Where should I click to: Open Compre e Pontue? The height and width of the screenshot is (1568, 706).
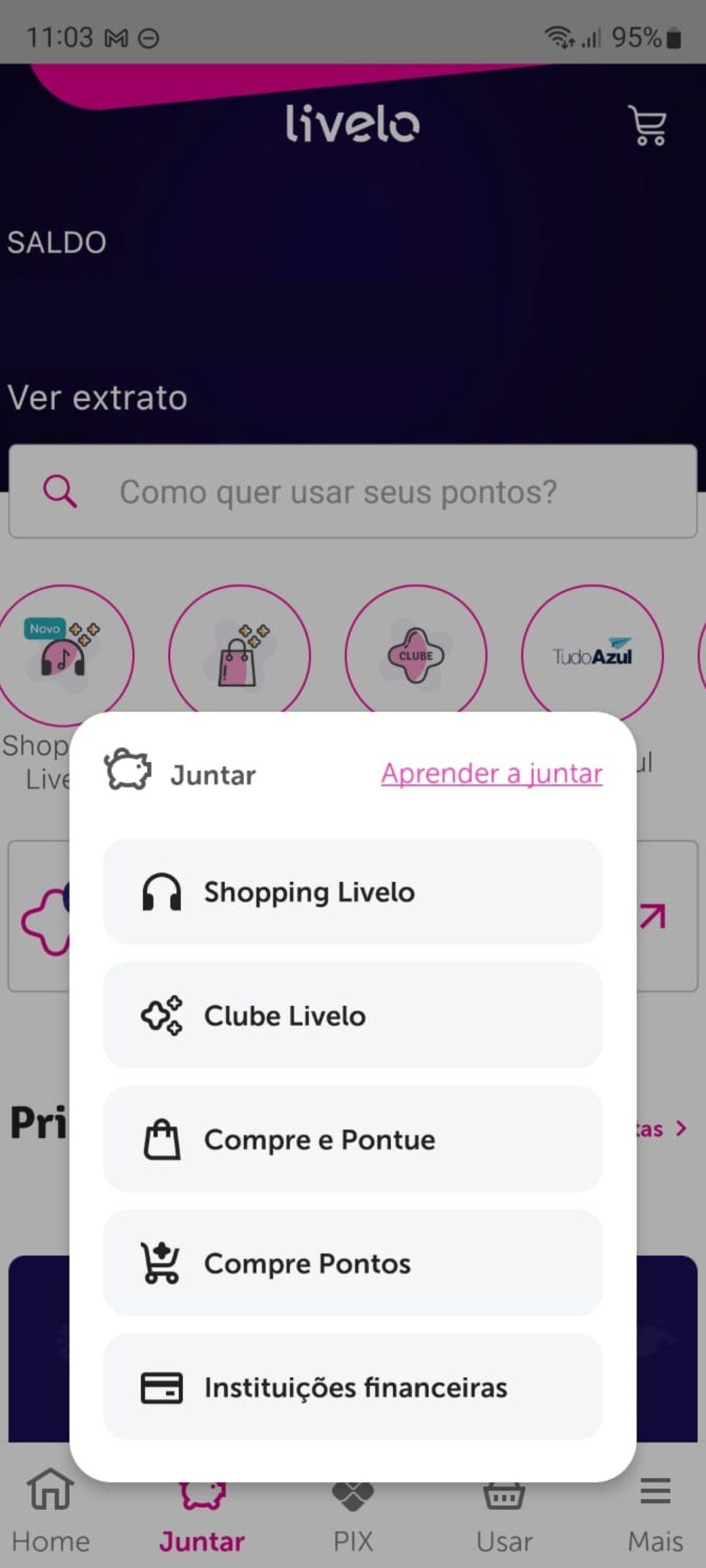coord(353,1139)
